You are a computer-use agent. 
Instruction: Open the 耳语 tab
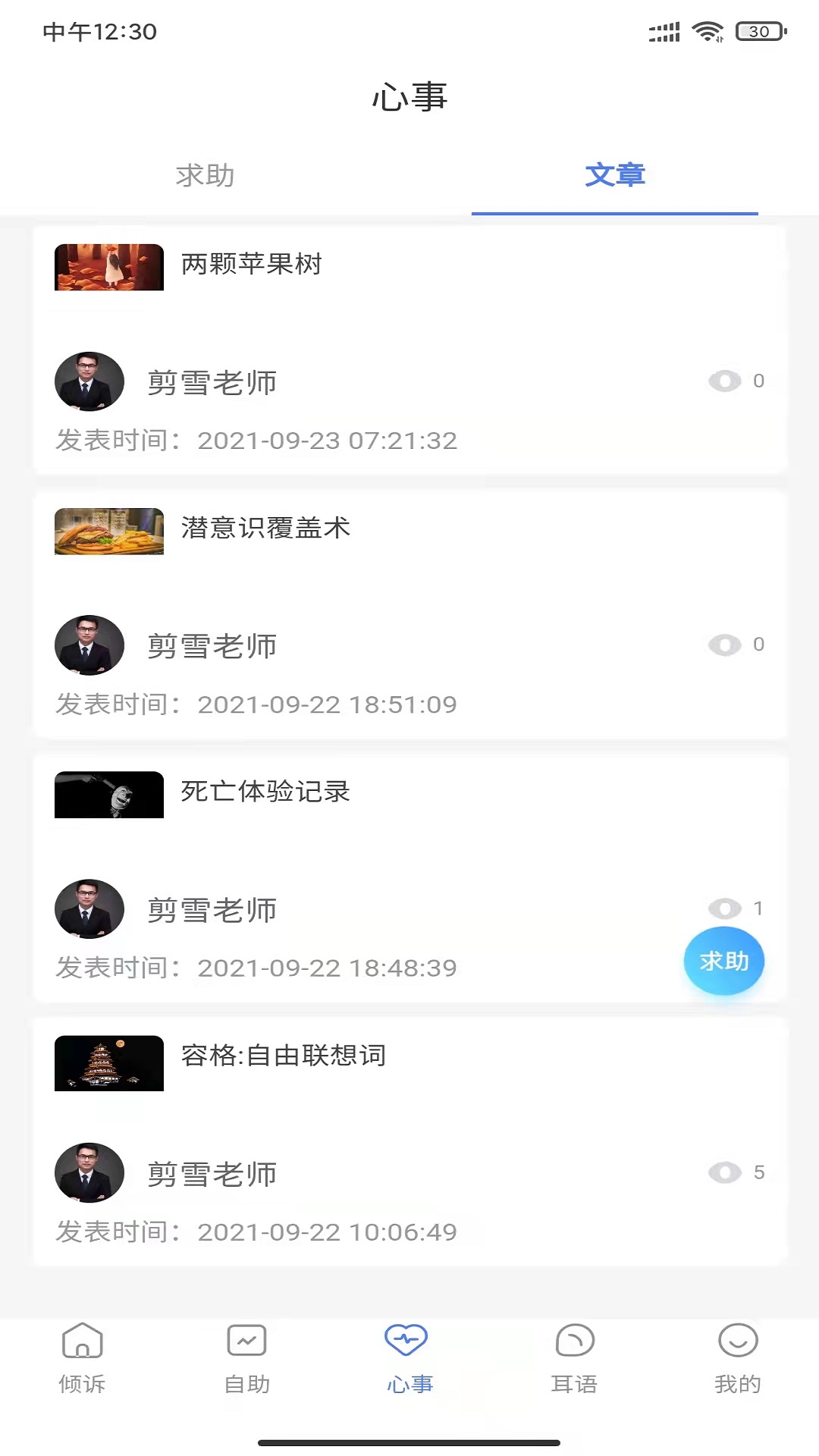click(x=574, y=1359)
